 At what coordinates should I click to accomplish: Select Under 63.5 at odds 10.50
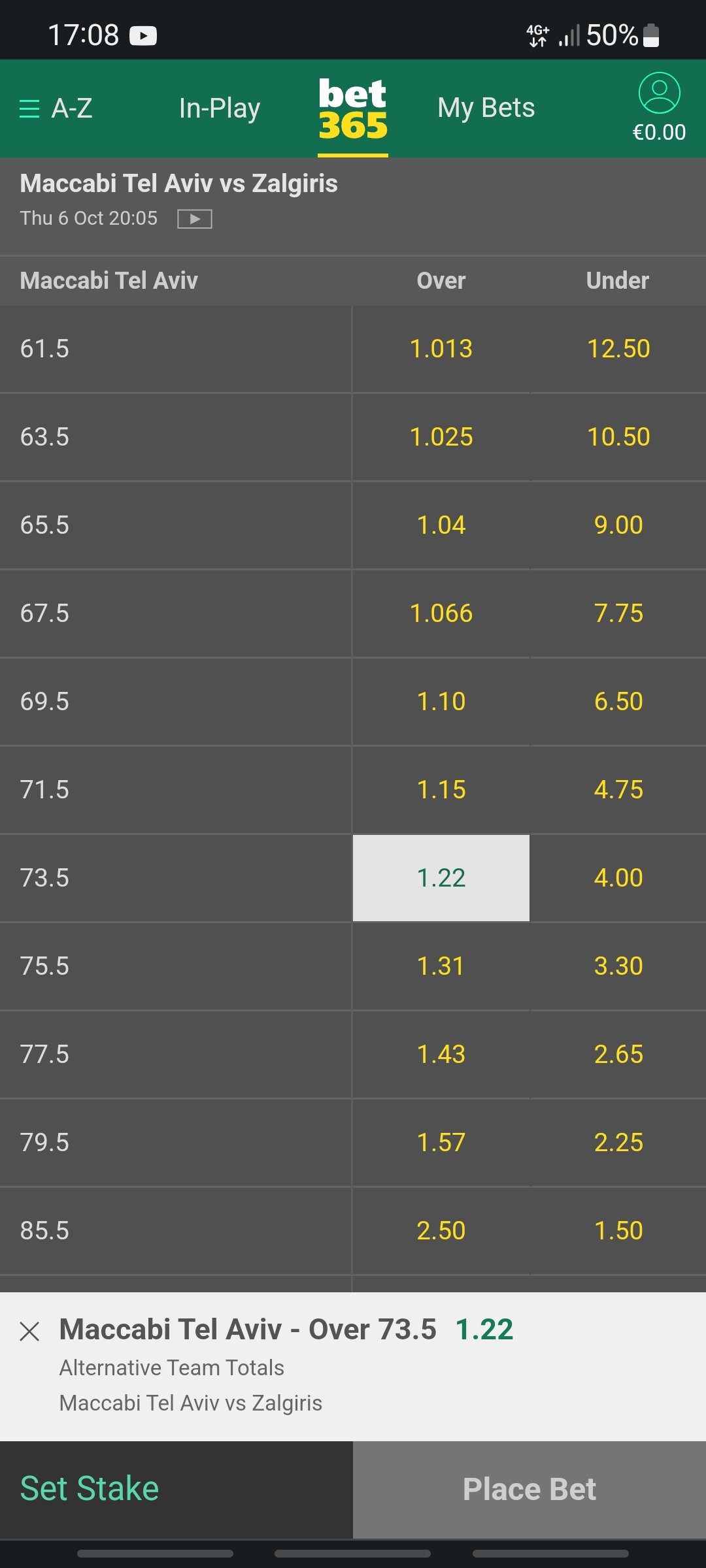click(x=618, y=437)
